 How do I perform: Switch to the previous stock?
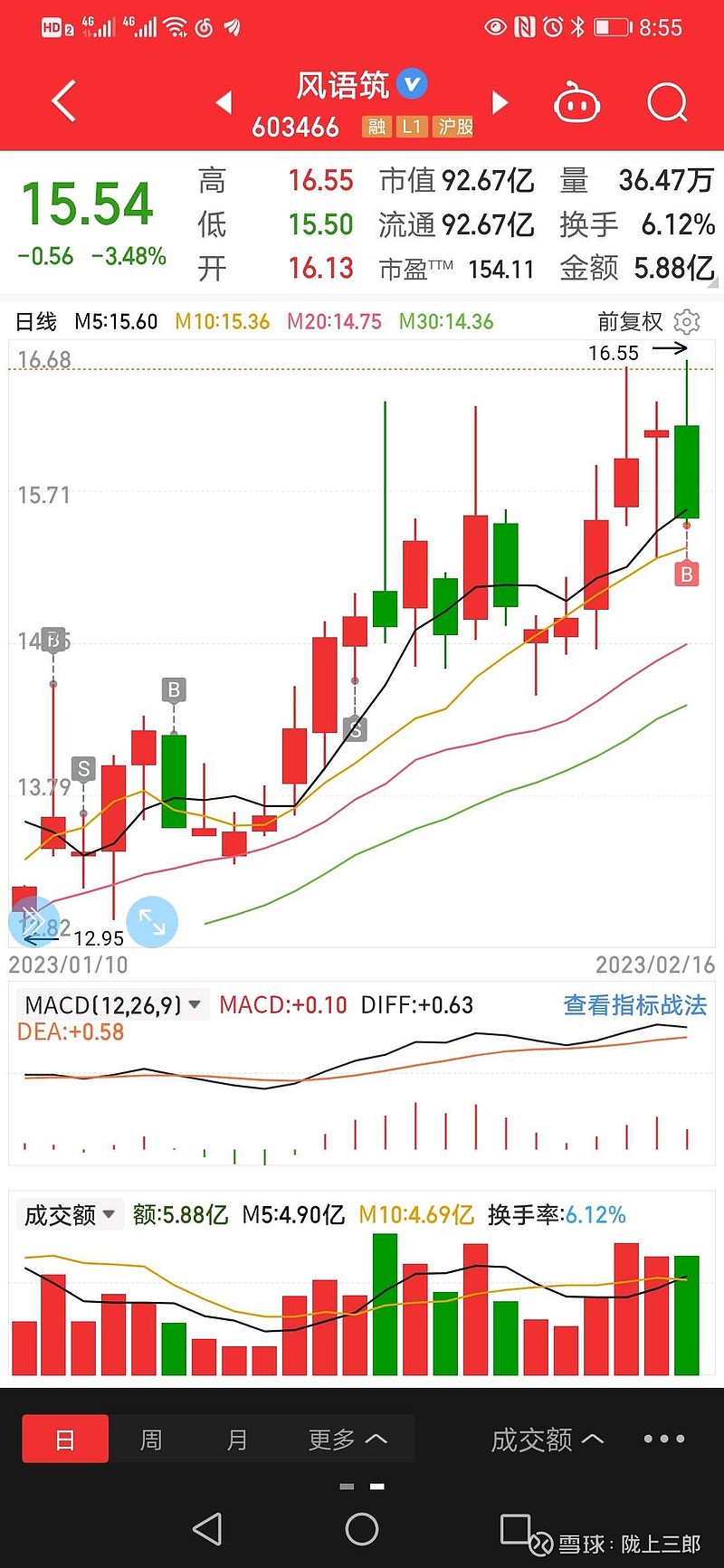[x=224, y=102]
